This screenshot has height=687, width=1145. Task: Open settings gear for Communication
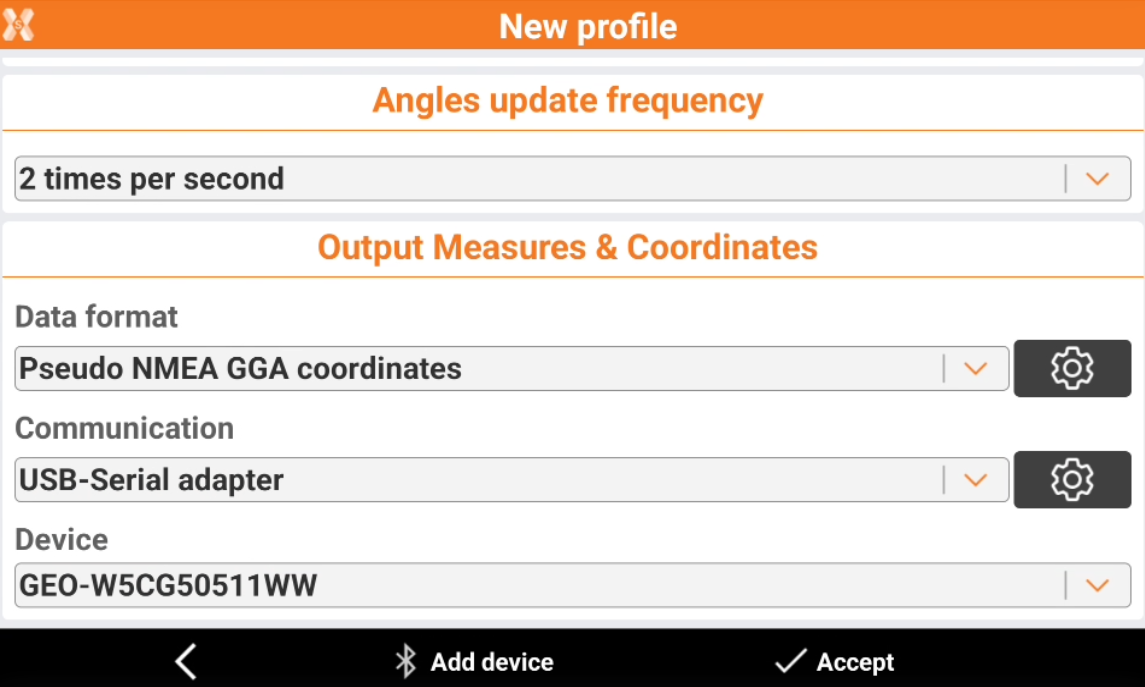(1072, 480)
